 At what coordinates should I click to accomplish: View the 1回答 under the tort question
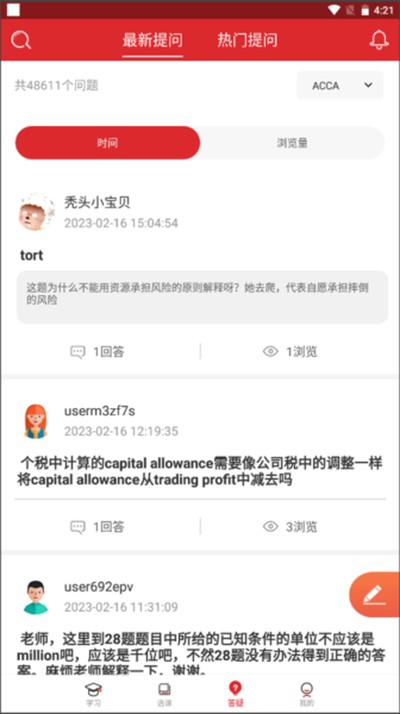(x=97, y=352)
